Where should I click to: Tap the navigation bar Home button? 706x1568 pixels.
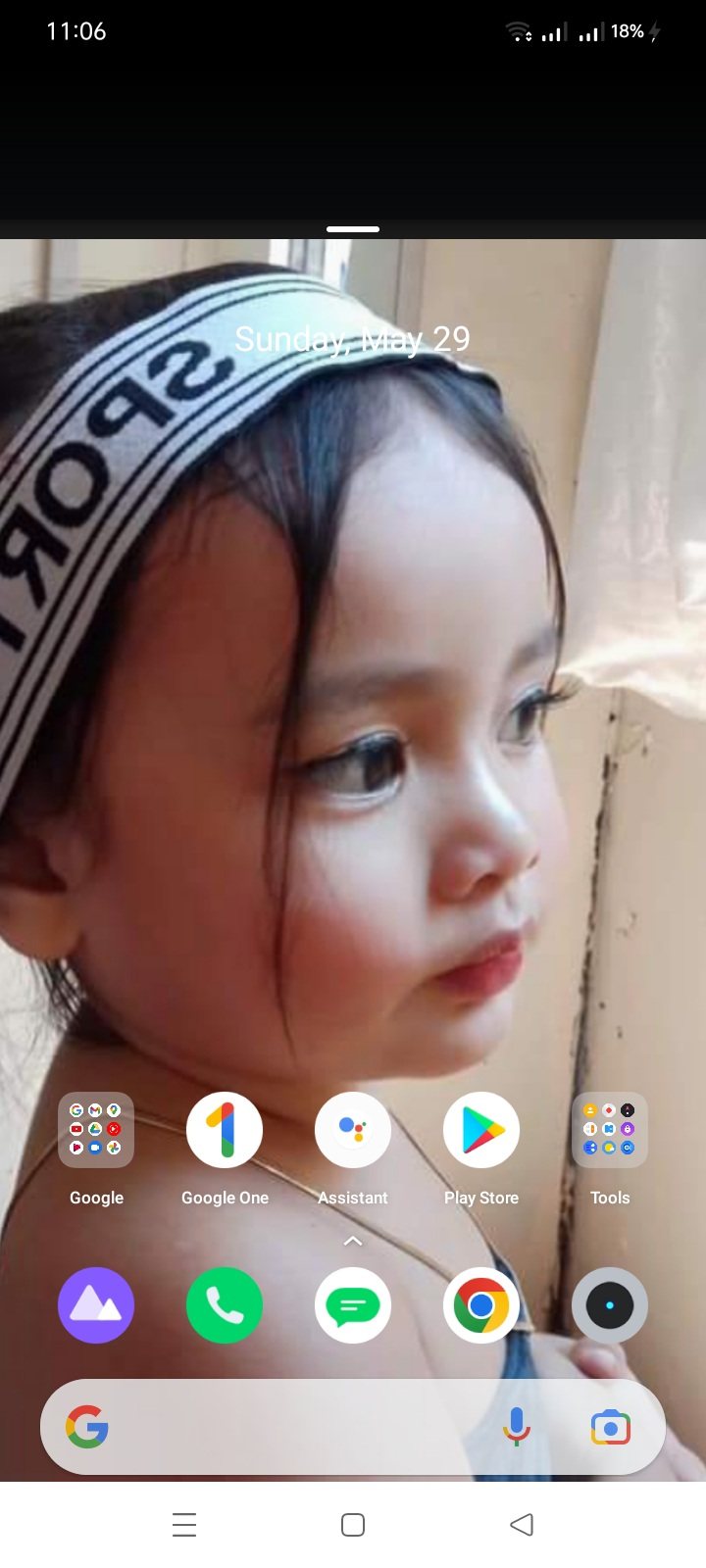[x=353, y=1525]
